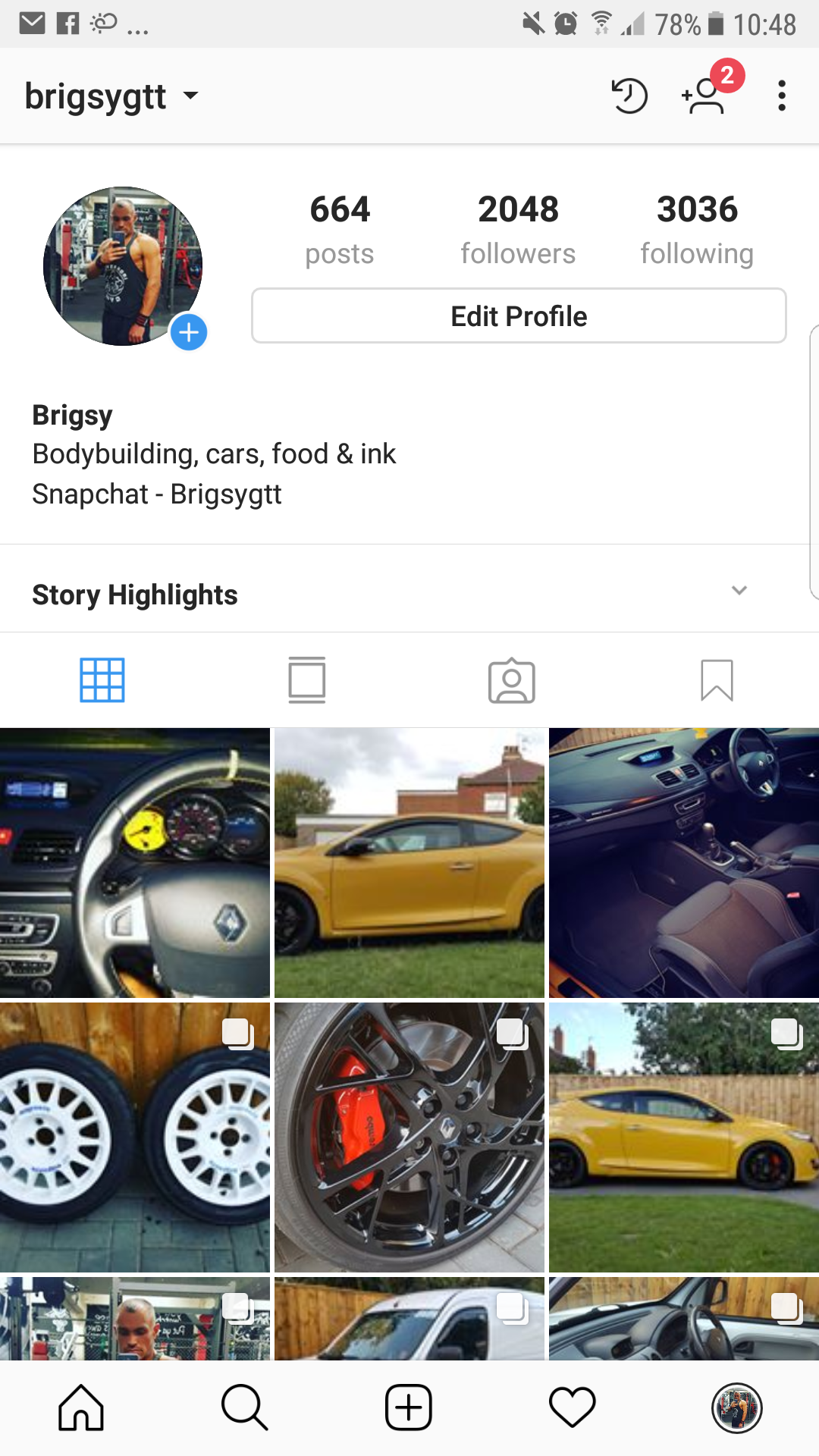819x1456 pixels.
Task: Open the story archive clock icon
Action: pos(629,96)
